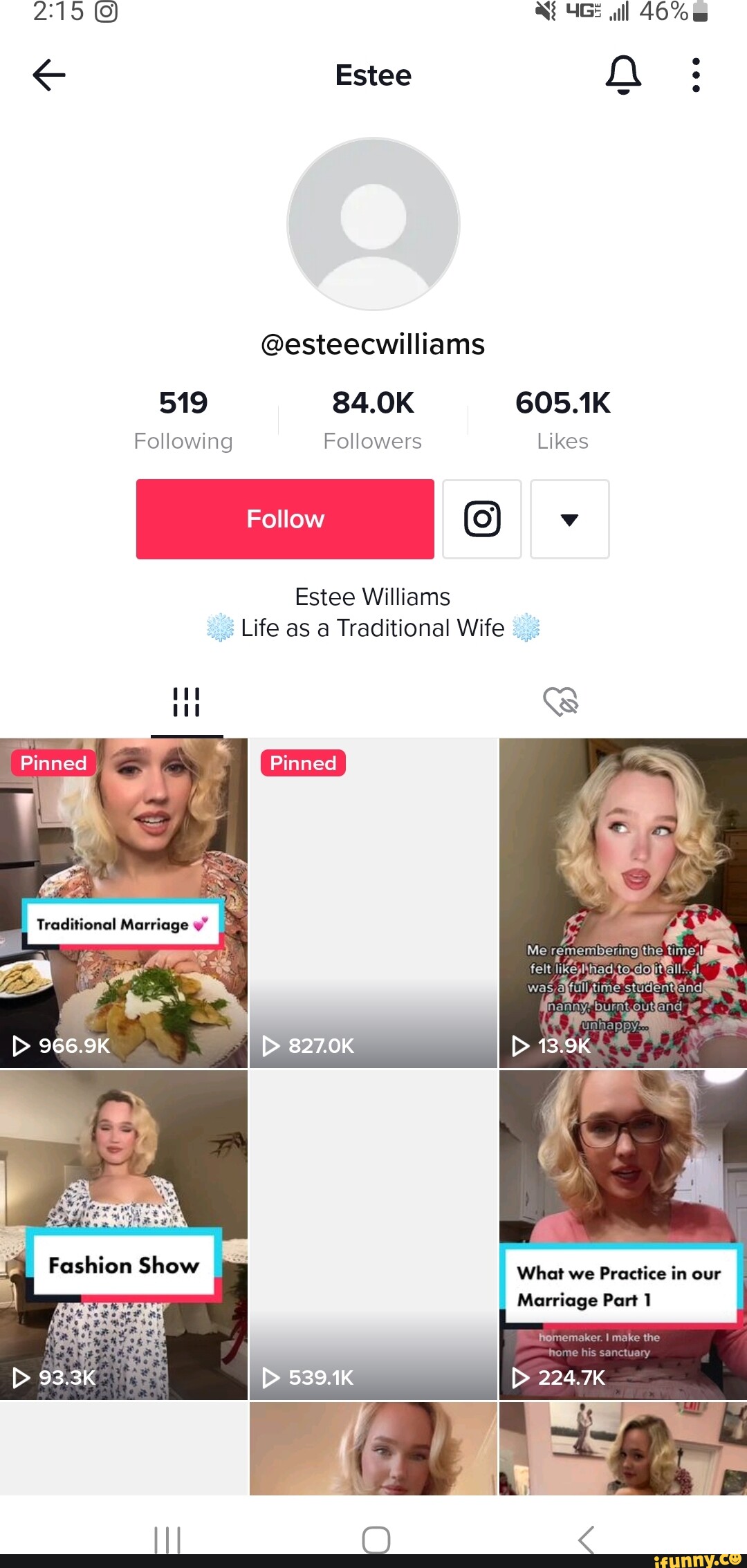747x1568 pixels.
Task: Toggle to the private liked posts tab
Action: 562,701
